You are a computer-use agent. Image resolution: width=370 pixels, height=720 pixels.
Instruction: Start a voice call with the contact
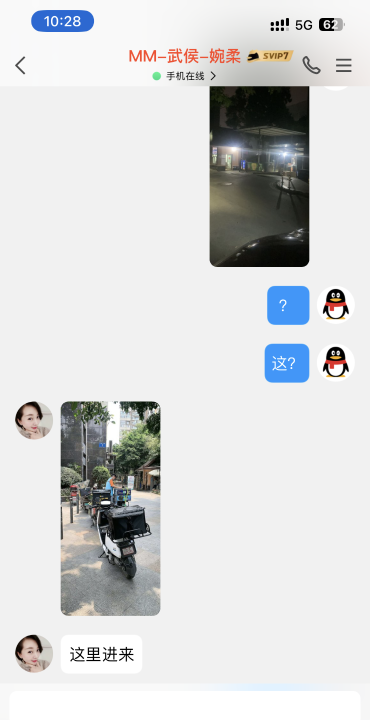pyautogui.click(x=311, y=65)
